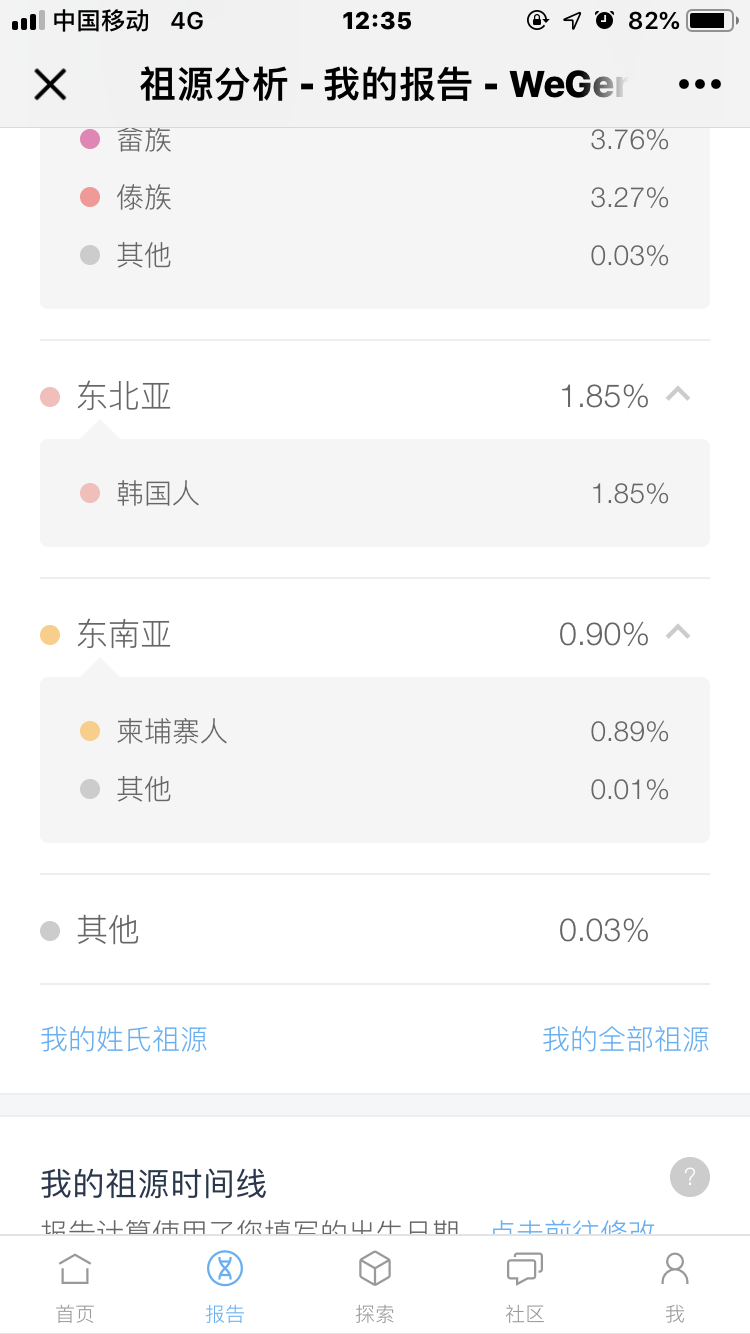
Task: Close the ancestry report page
Action: coord(50,85)
